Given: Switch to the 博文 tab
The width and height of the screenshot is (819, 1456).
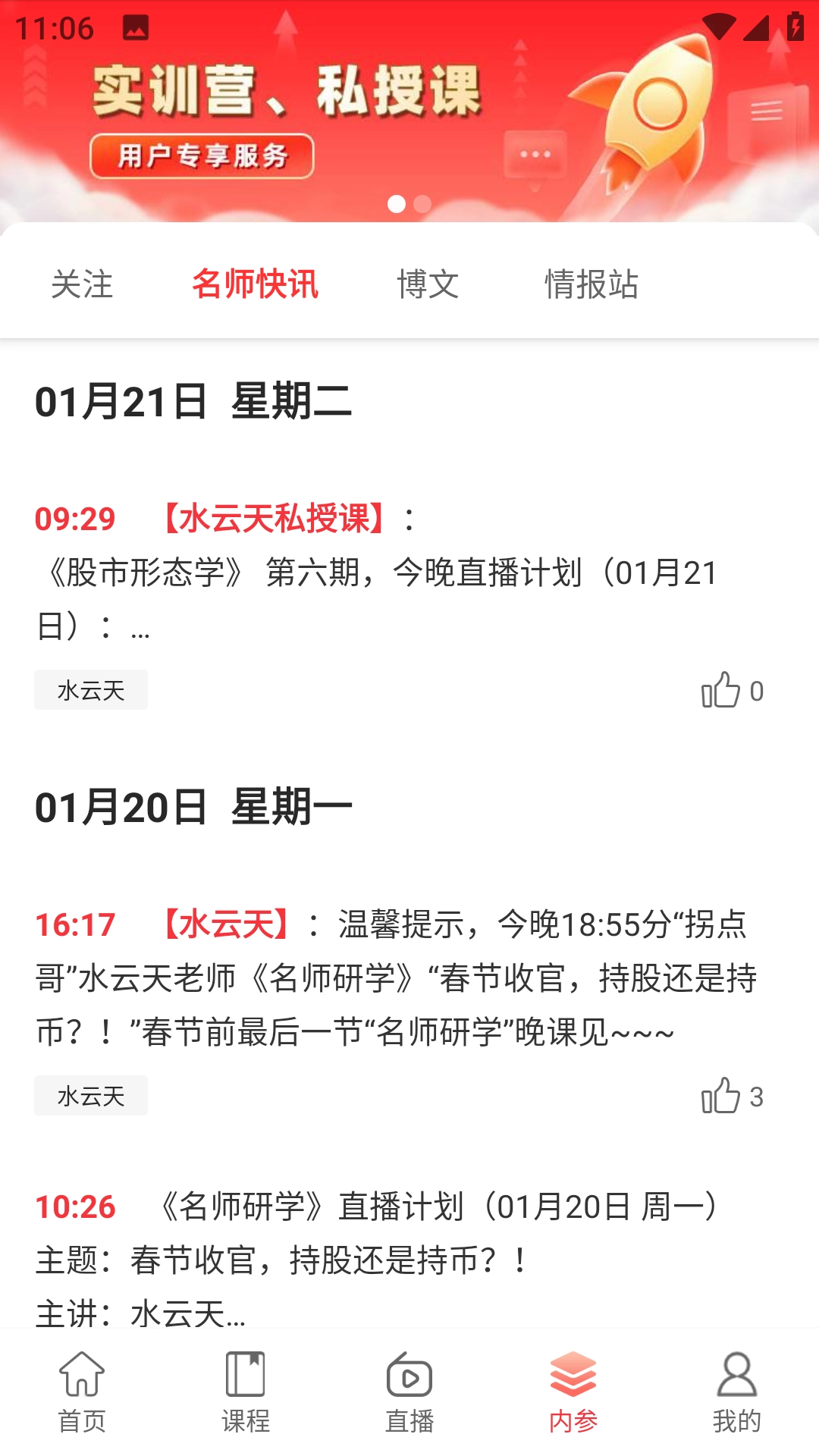Looking at the screenshot, I should (428, 284).
